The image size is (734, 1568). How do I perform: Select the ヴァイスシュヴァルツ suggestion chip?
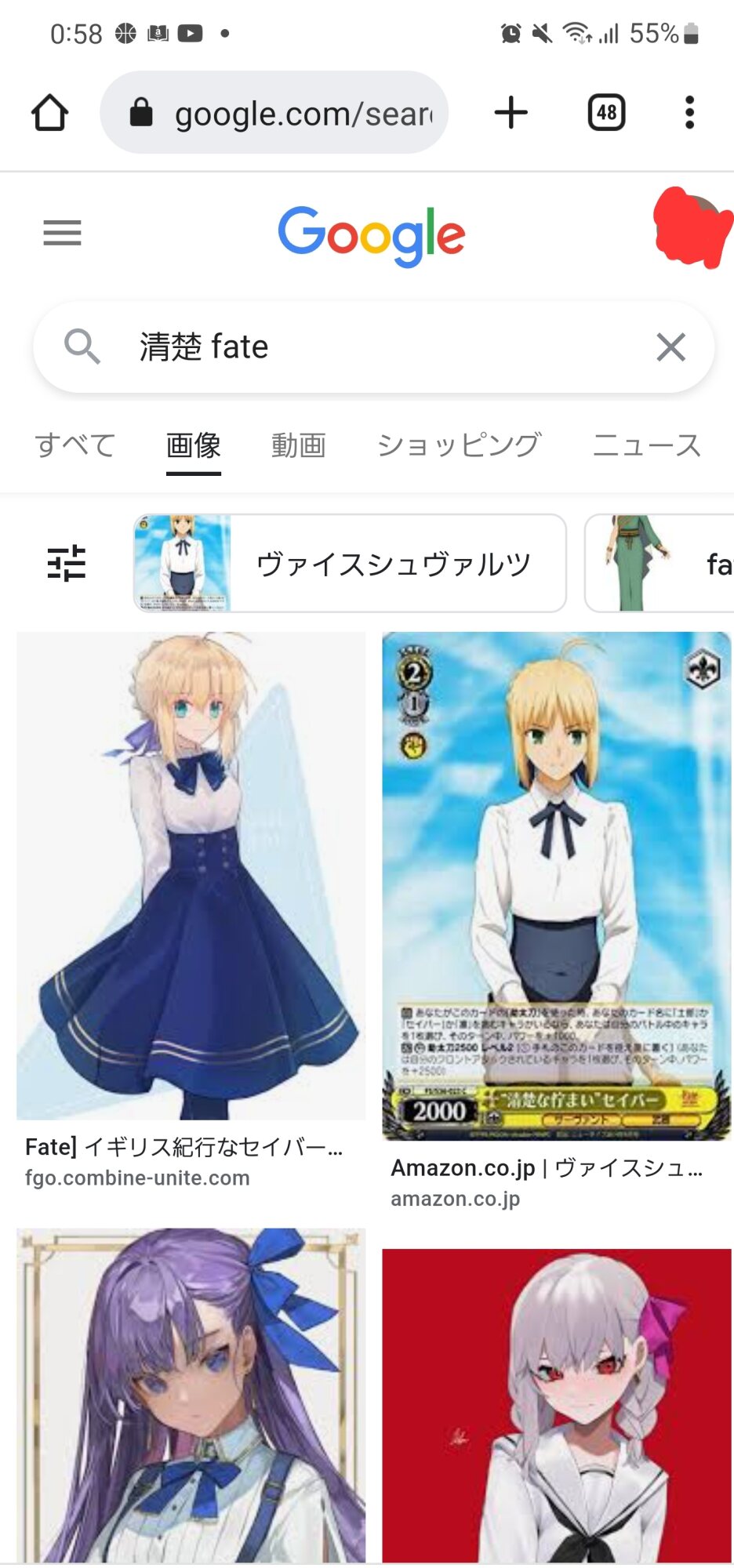click(x=350, y=563)
